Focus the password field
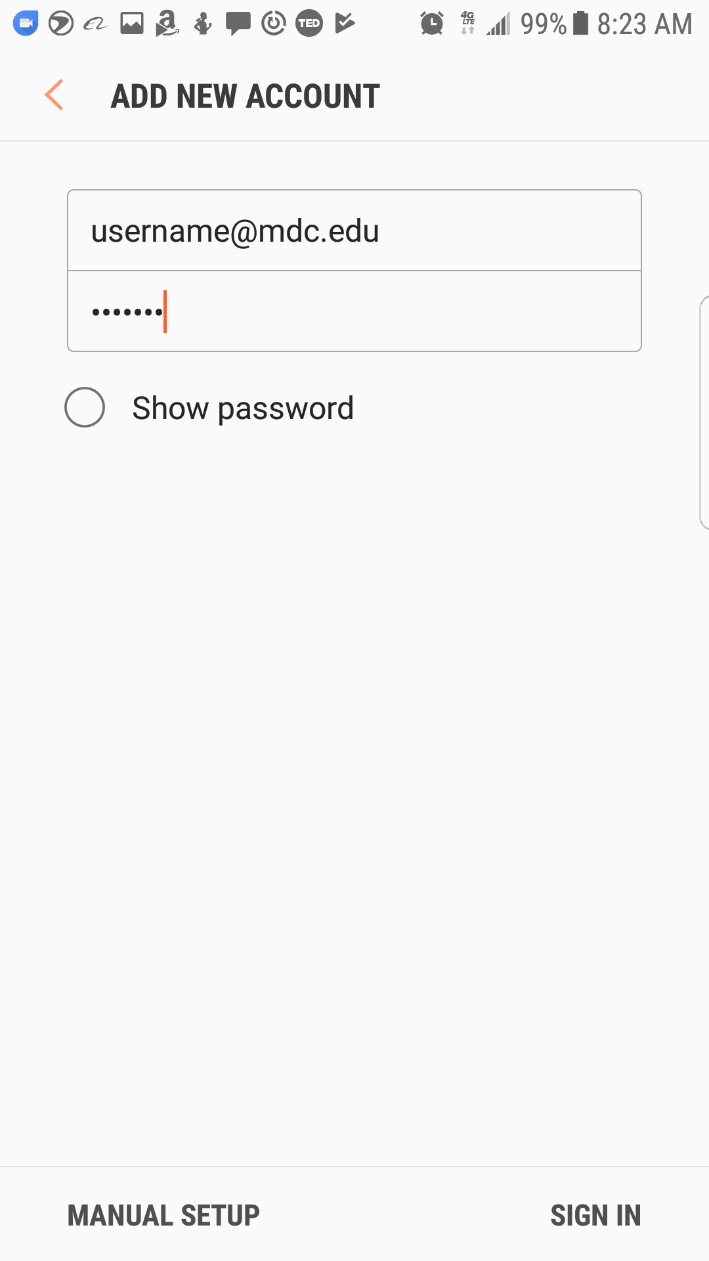This screenshot has height=1261, width=709. 353,311
